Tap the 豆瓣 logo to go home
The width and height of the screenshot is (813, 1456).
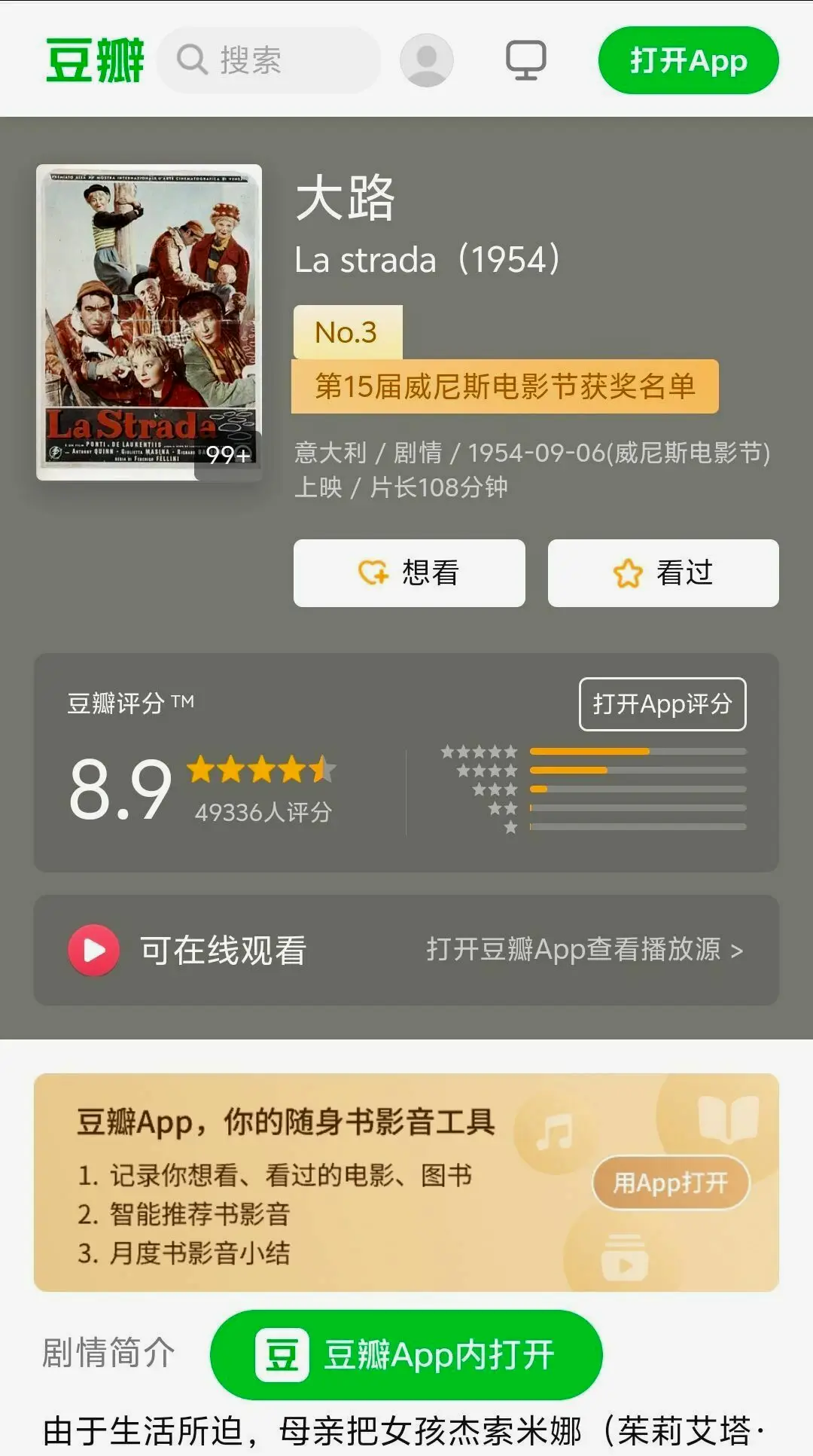point(95,60)
